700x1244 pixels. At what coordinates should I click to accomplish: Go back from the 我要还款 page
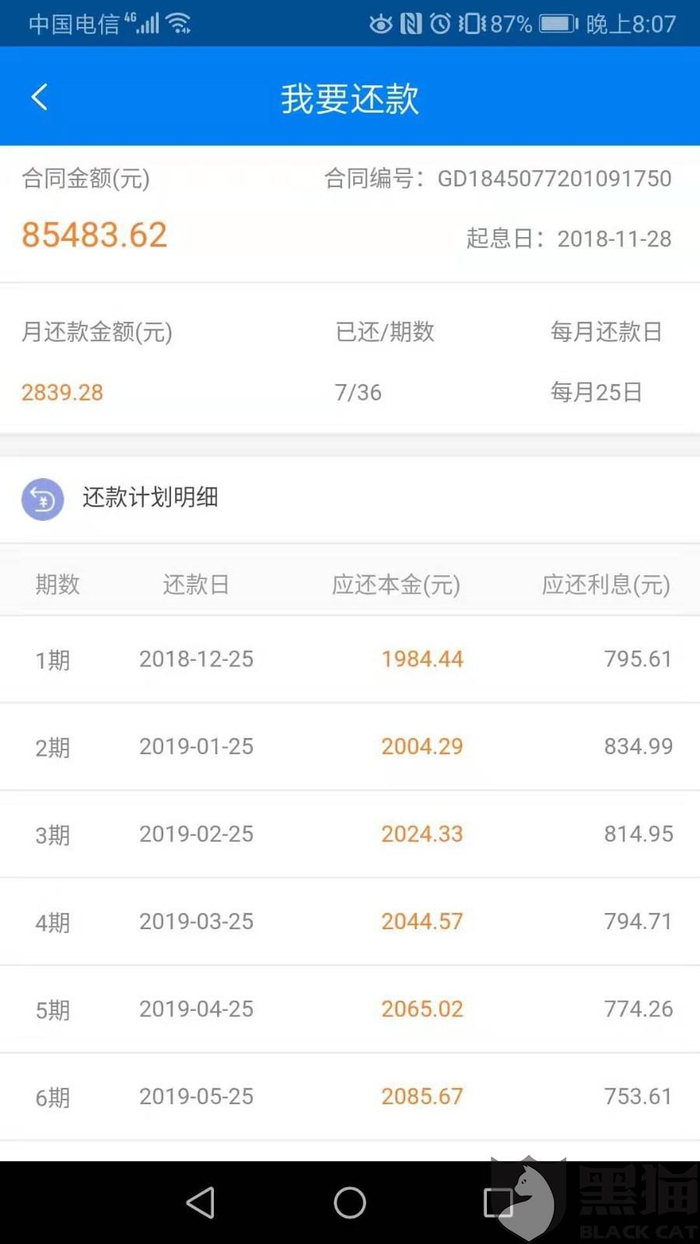(39, 97)
